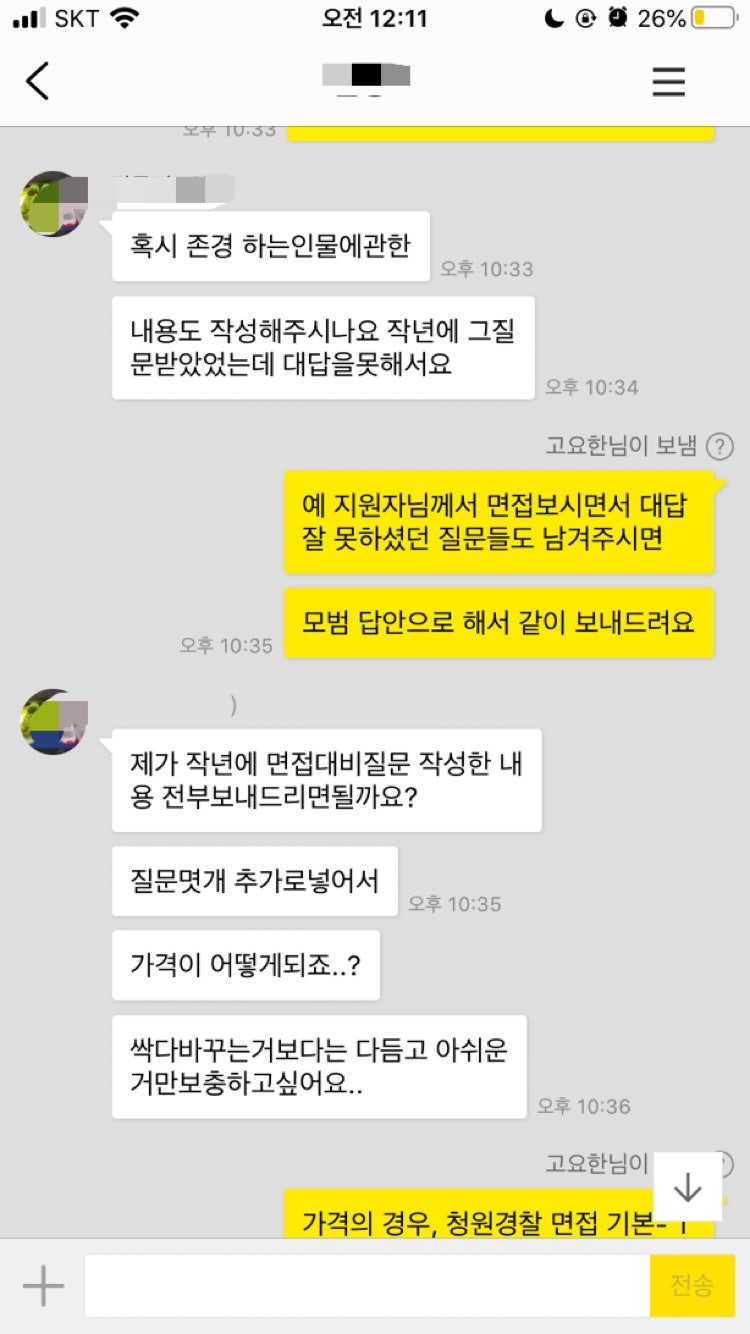Tap the question mark next to 고요한님이 보냄
This screenshot has height=1334, width=750.
(x=720, y=446)
